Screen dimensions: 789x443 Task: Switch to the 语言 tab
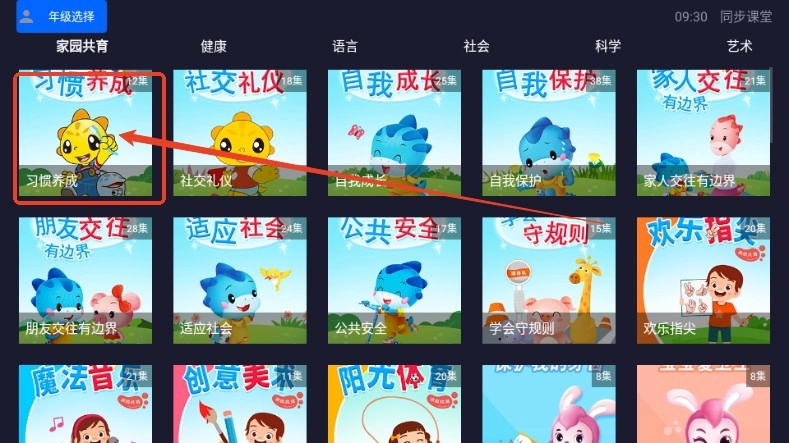(x=345, y=46)
